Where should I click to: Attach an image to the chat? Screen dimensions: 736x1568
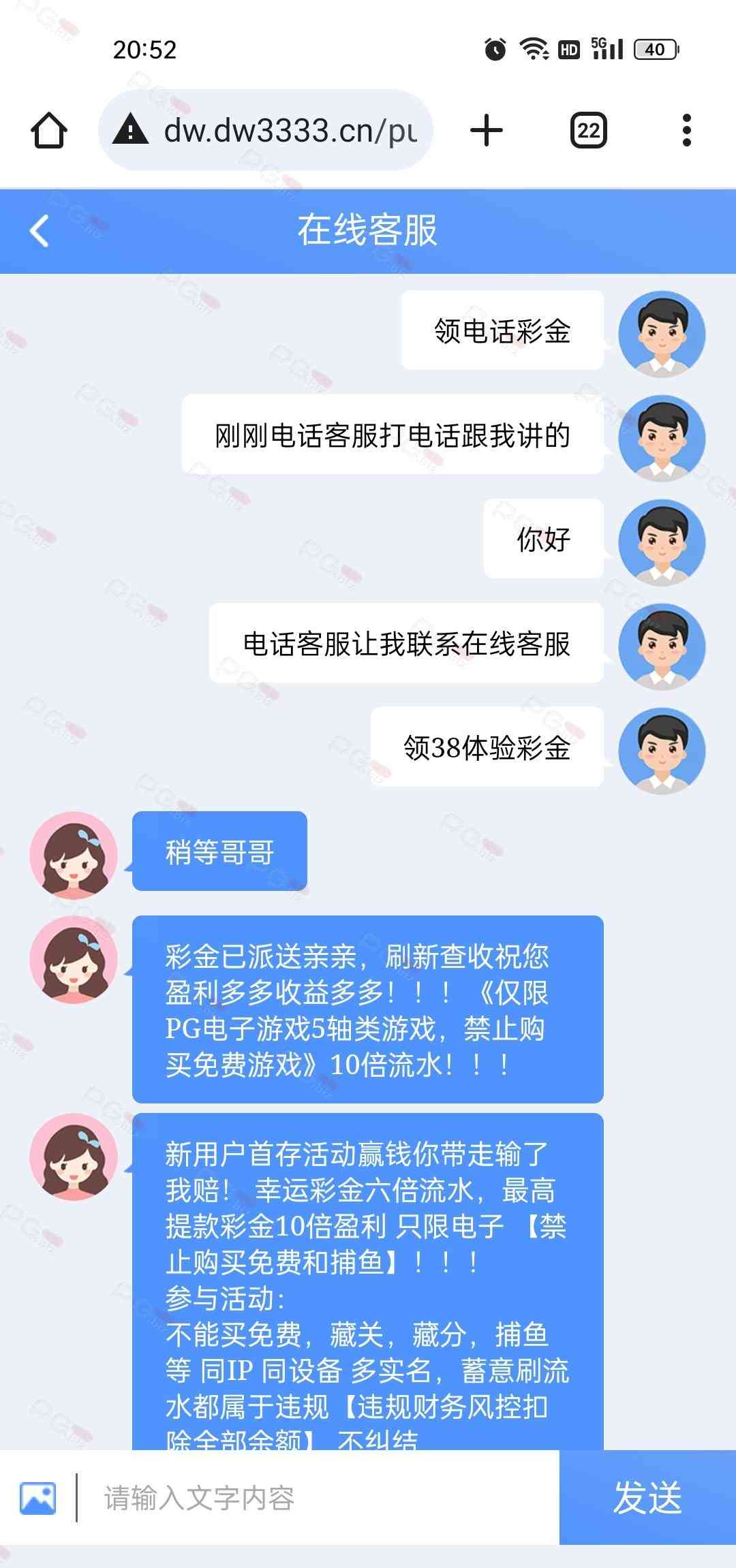coord(38,1498)
